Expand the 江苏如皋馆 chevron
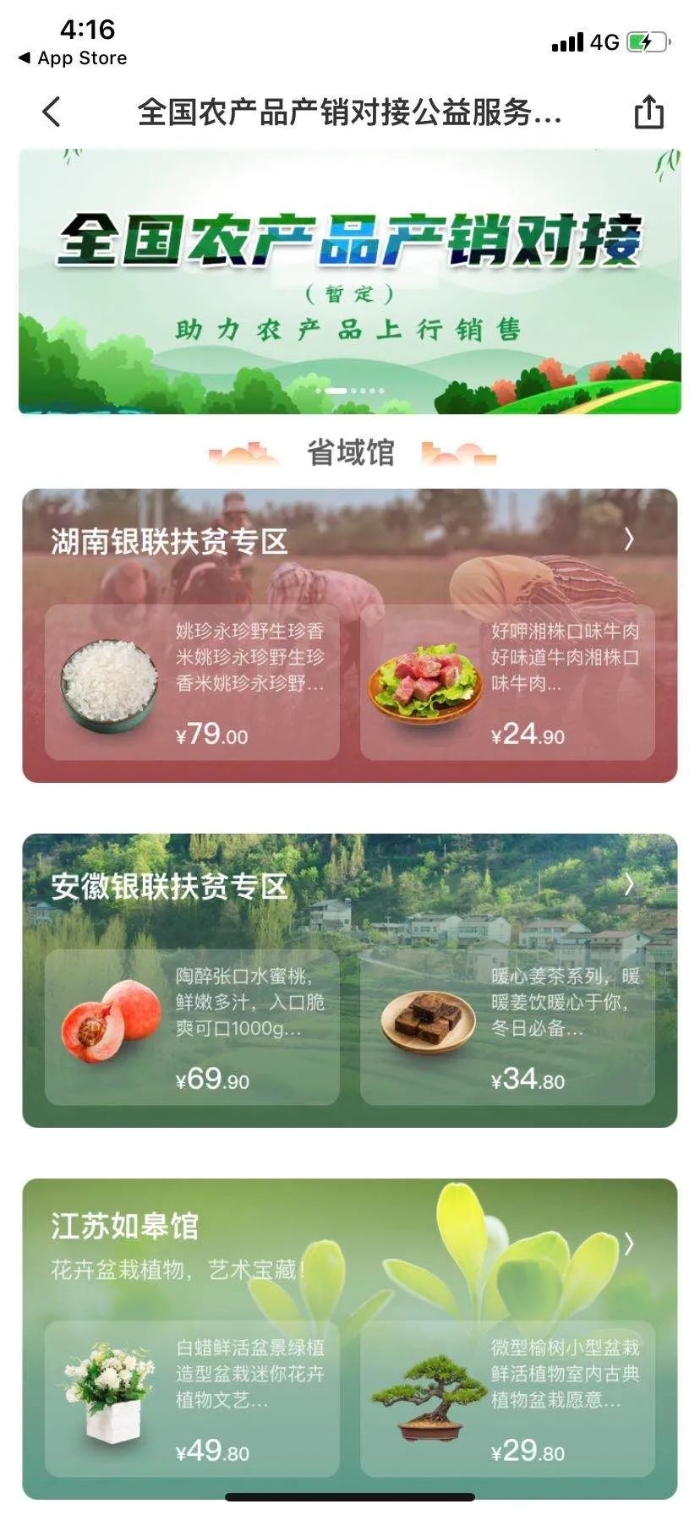700x1515 pixels. (629, 1243)
